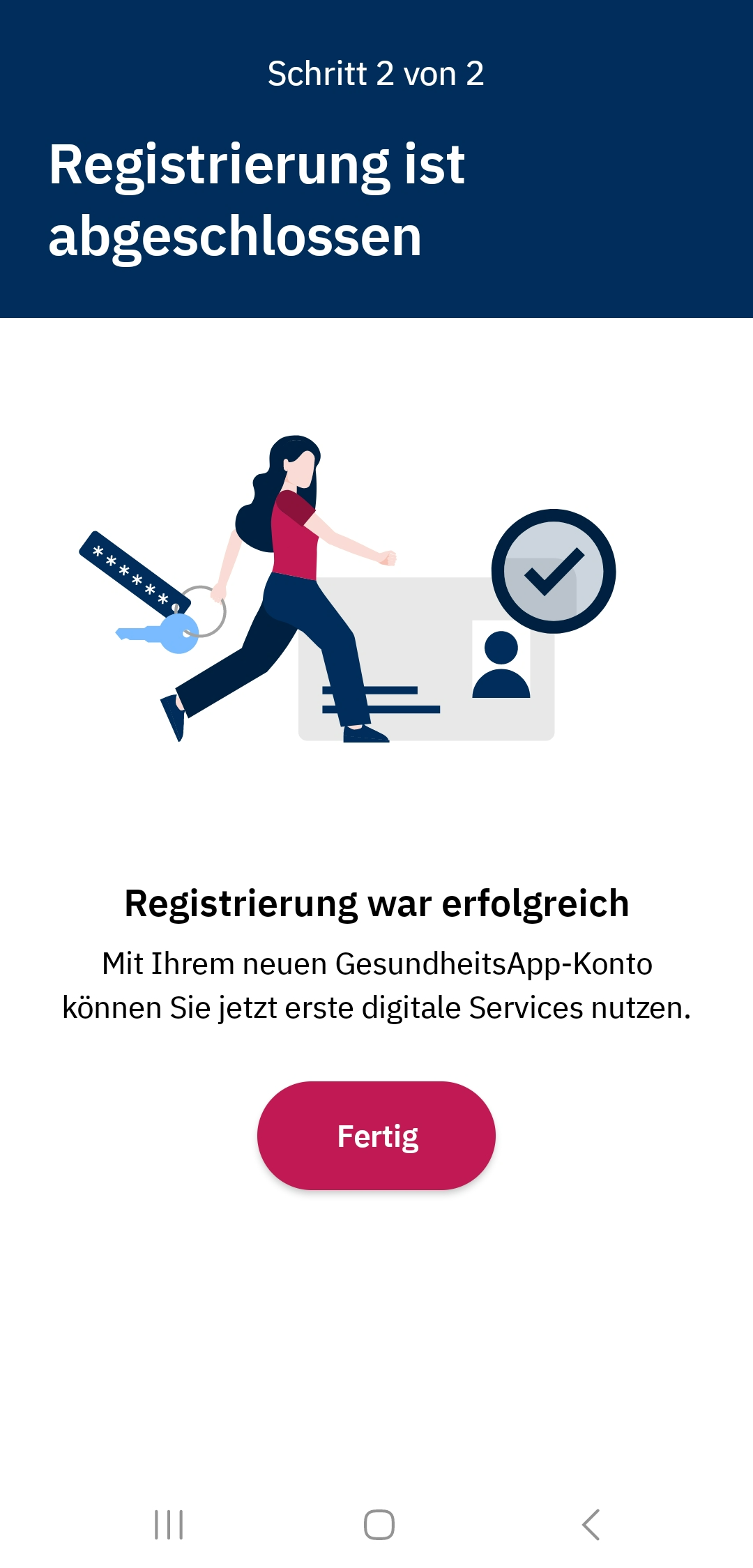The width and height of the screenshot is (753, 1568).
Task: Go back using the system back button
Action: tap(591, 1525)
